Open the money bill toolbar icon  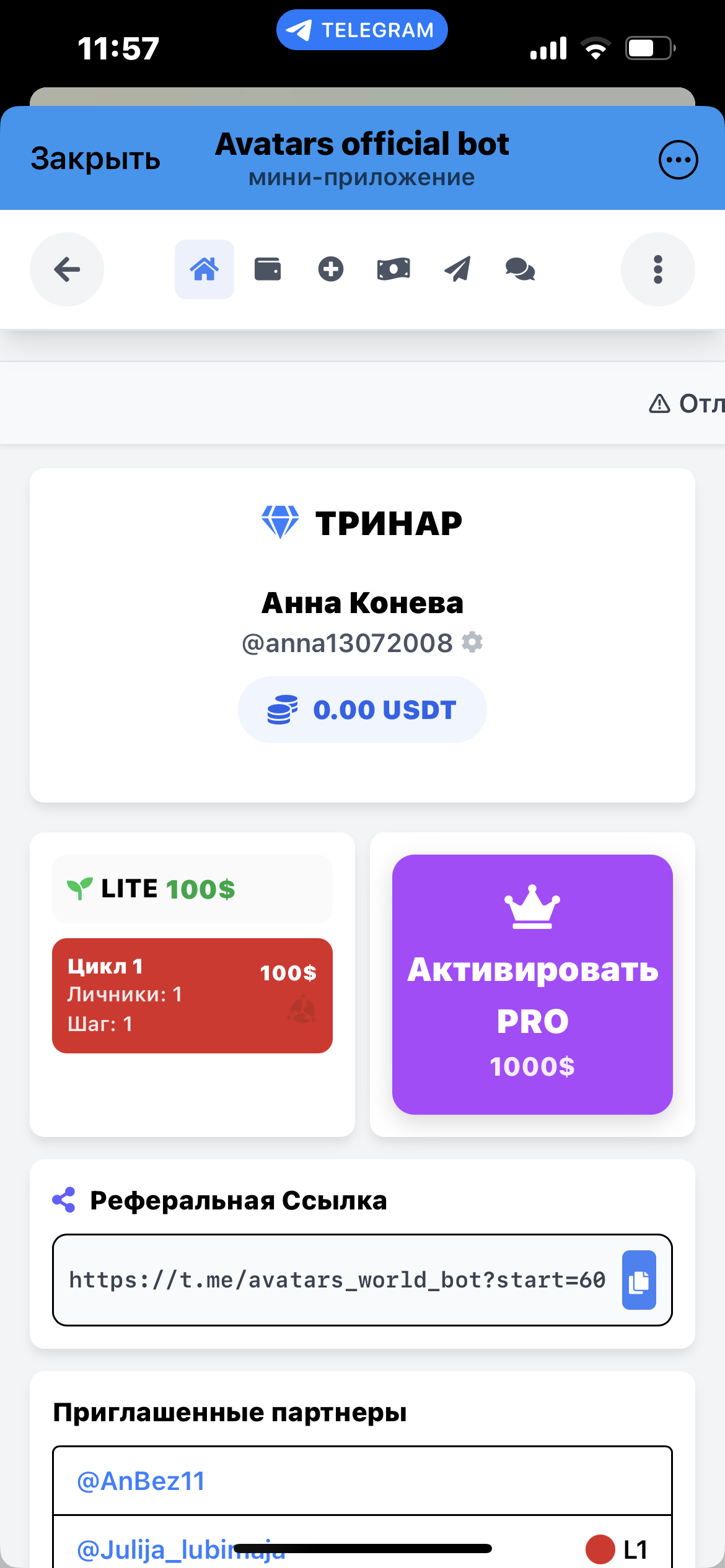(x=393, y=269)
